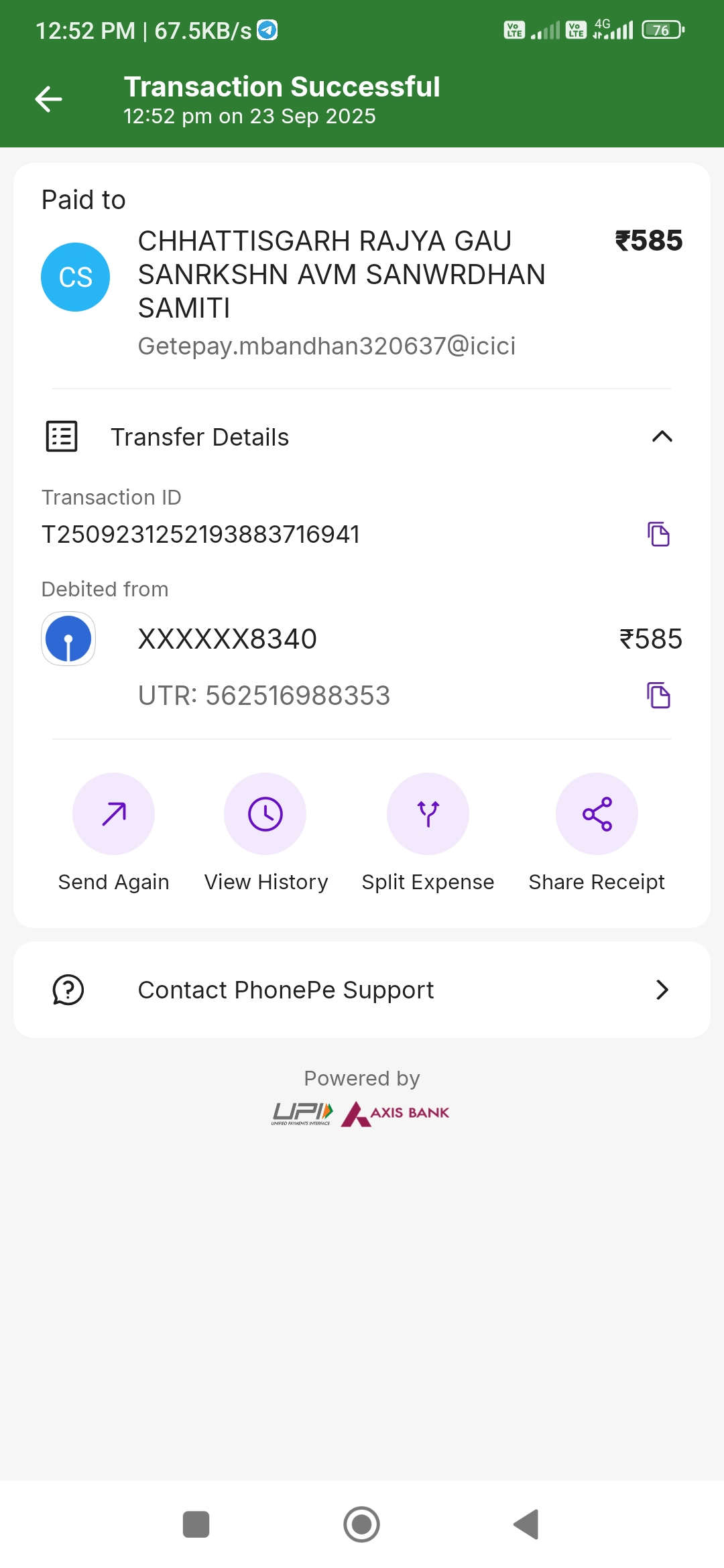Select Split Expense
The height and width of the screenshot is (1568, 724).
(428, 814)
